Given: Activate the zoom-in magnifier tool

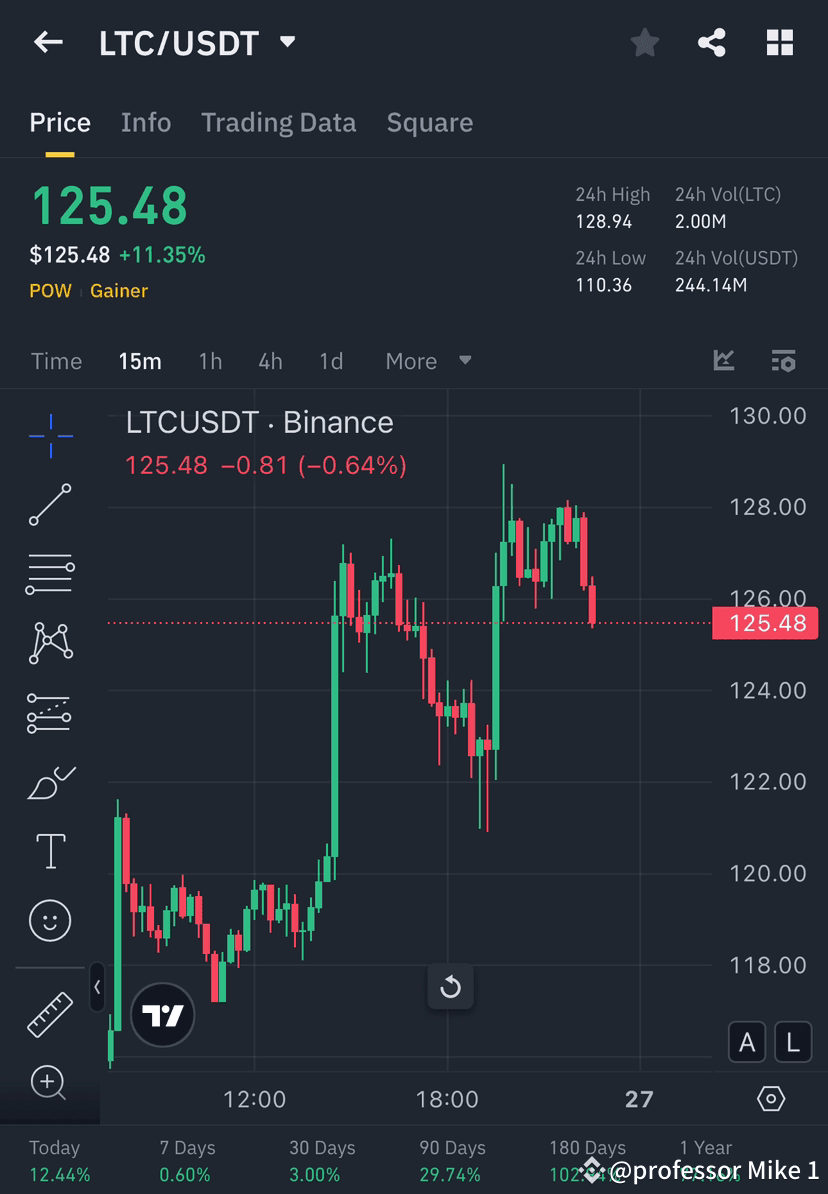Looking at the screenshot, I should coord(50,1083).
